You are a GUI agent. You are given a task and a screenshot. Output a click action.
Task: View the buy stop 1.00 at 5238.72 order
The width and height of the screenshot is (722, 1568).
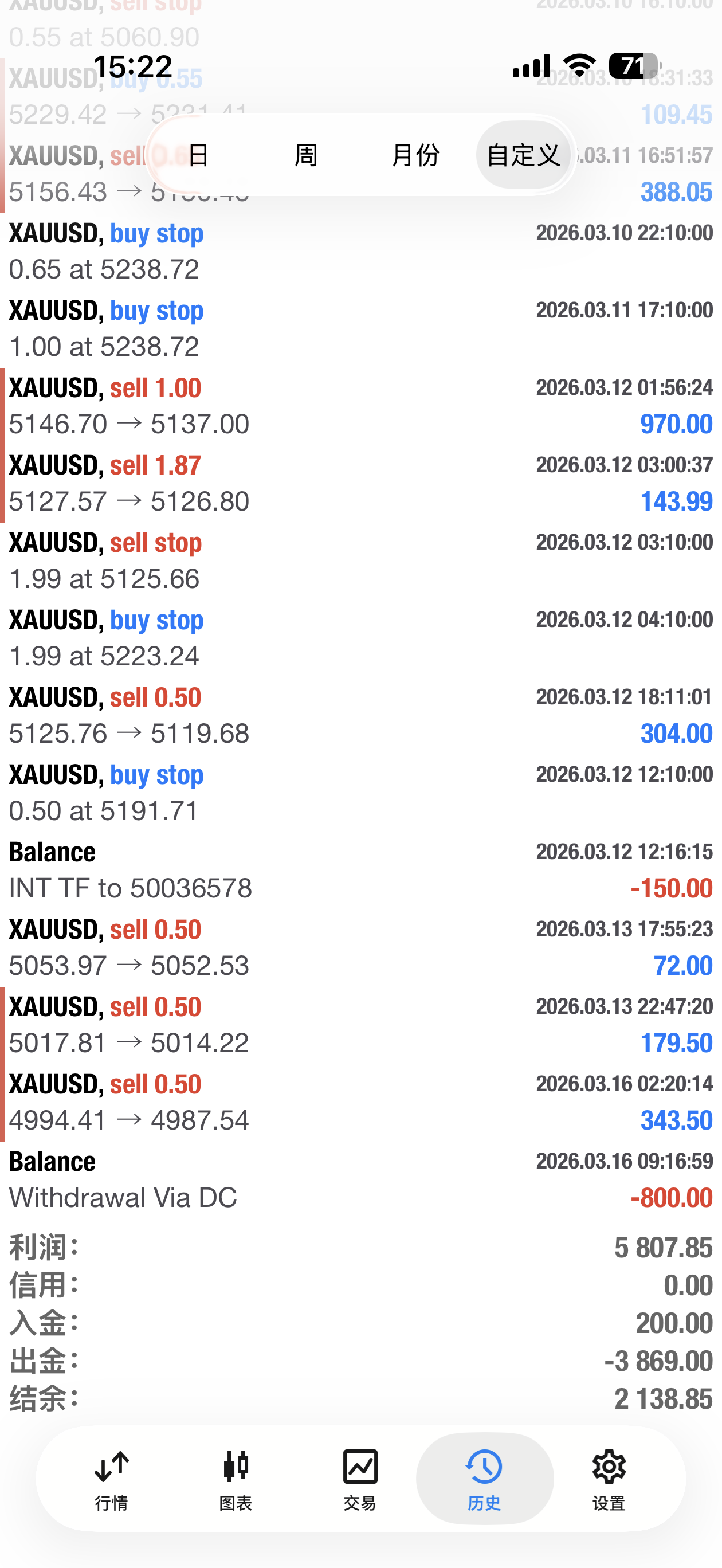pos(360,329)
